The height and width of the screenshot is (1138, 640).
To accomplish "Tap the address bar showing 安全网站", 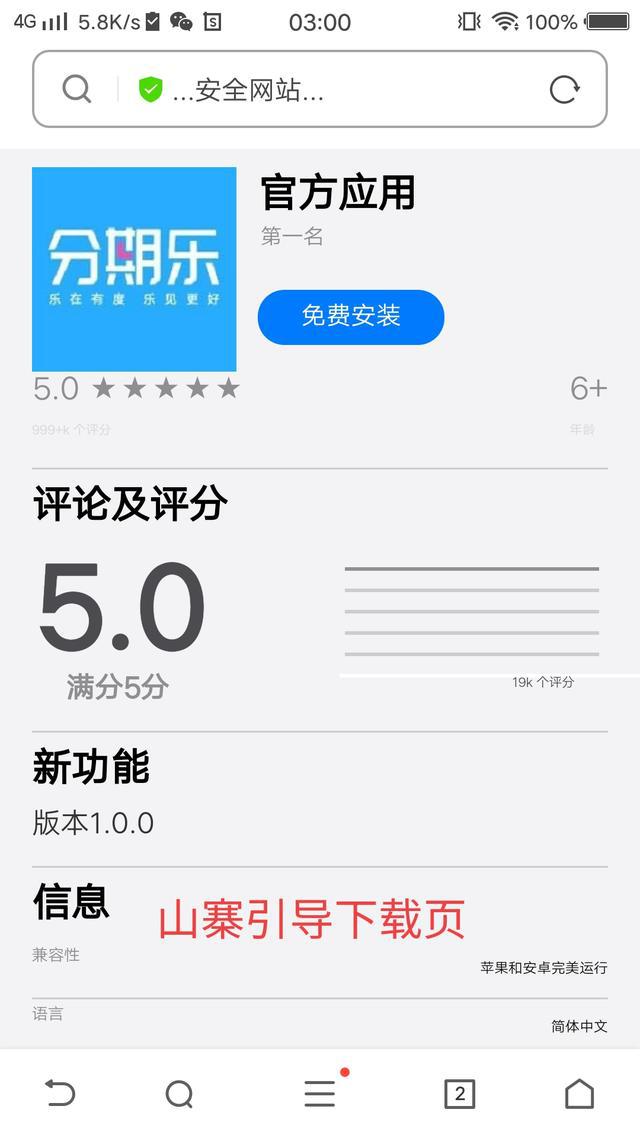I will coord(319,89).
